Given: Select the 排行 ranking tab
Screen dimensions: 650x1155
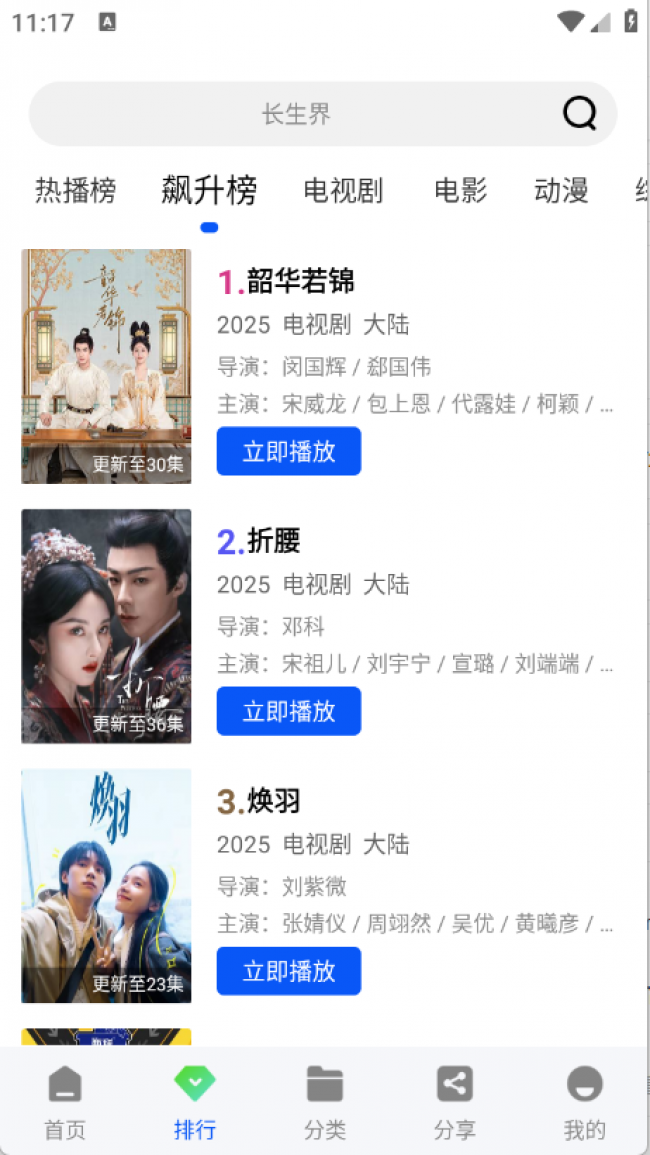Looking at the screenshot, I should pos(195,1102).
